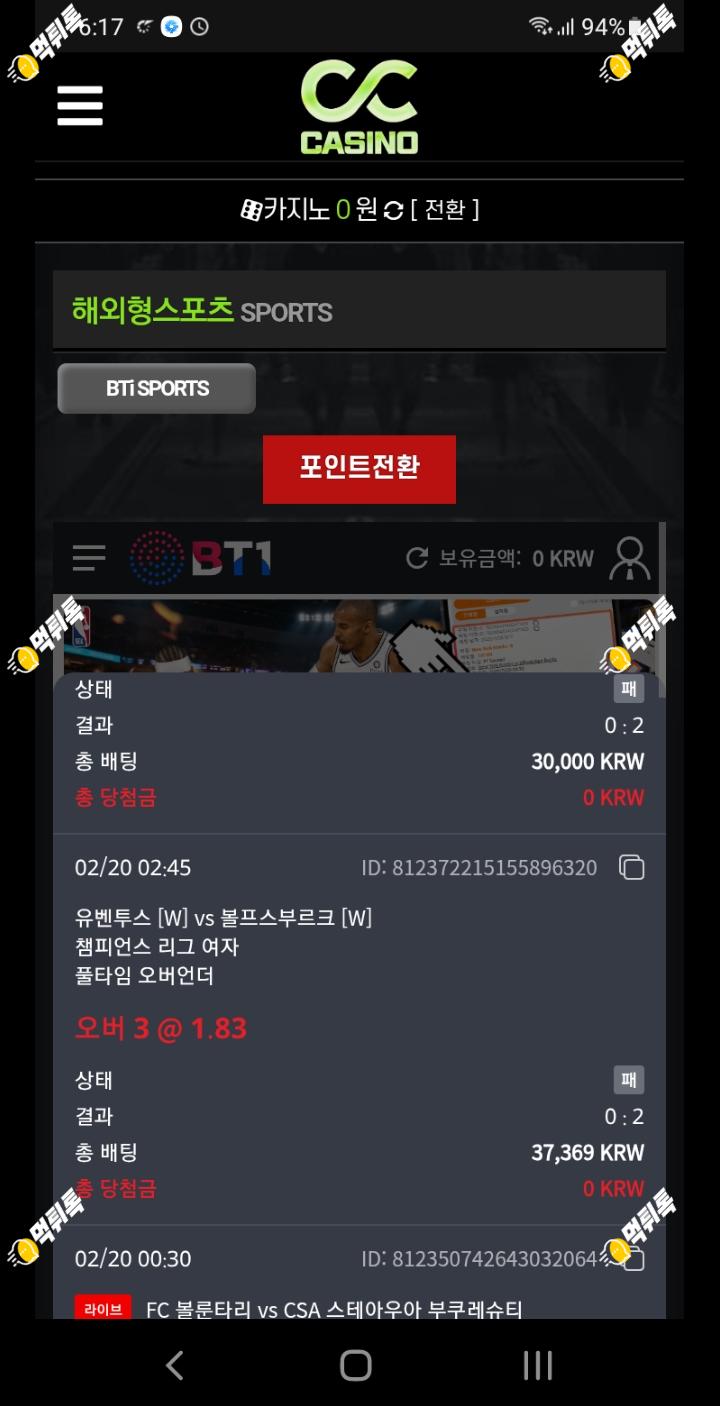Open the BT1 user profile icon
Viewport: 720px width, 1406px height.
(x=630, y=558)
